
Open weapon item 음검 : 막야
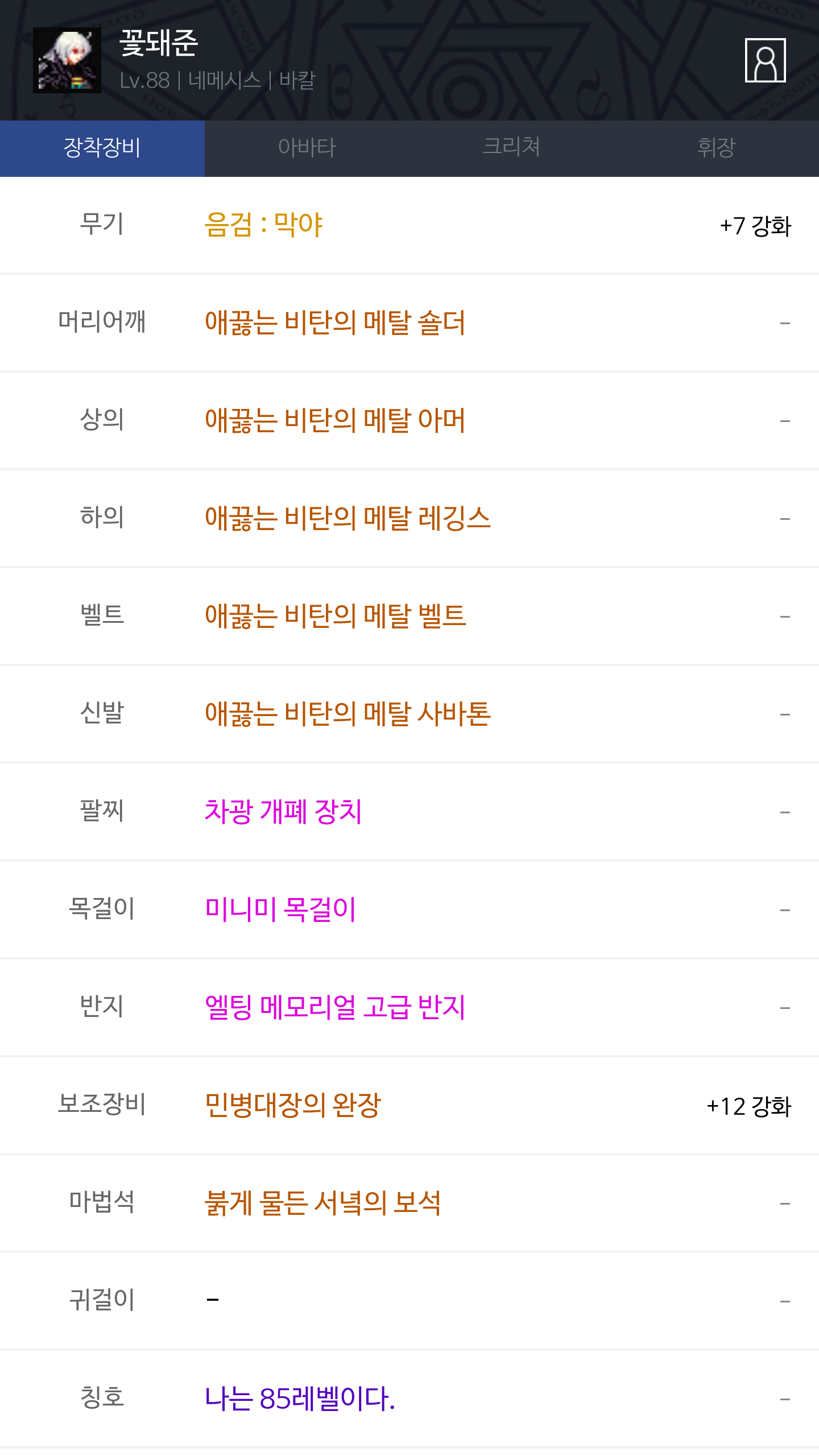coord(264,225)
